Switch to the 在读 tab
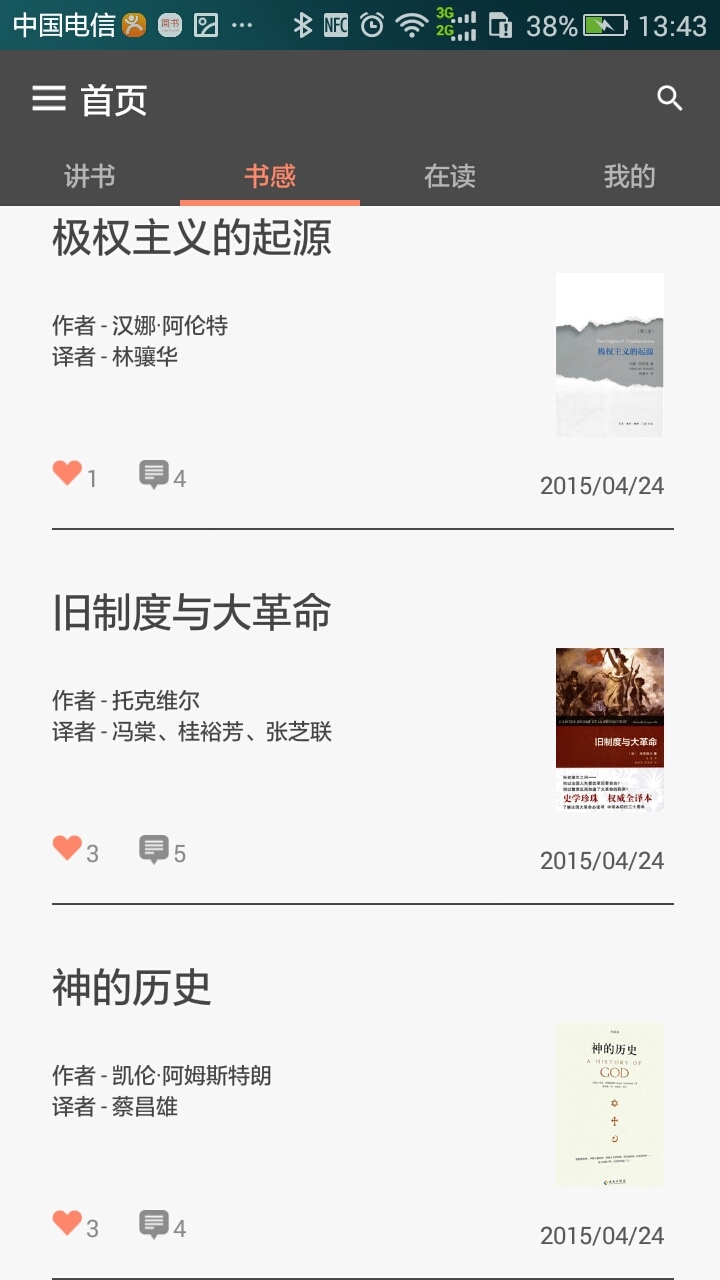This screenshot has width=720, height=1280. click(450, 177)
